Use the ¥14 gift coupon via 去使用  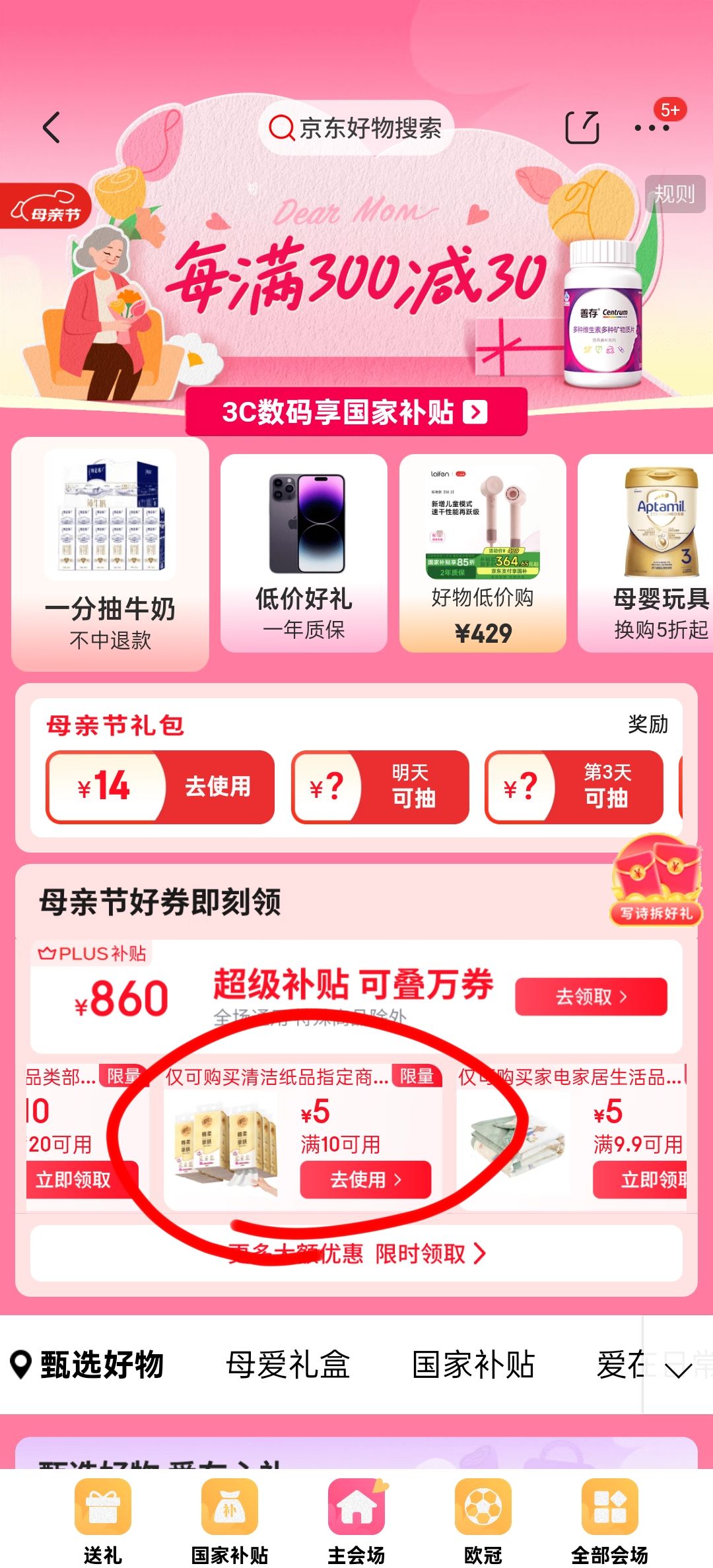tap(218, 786)
